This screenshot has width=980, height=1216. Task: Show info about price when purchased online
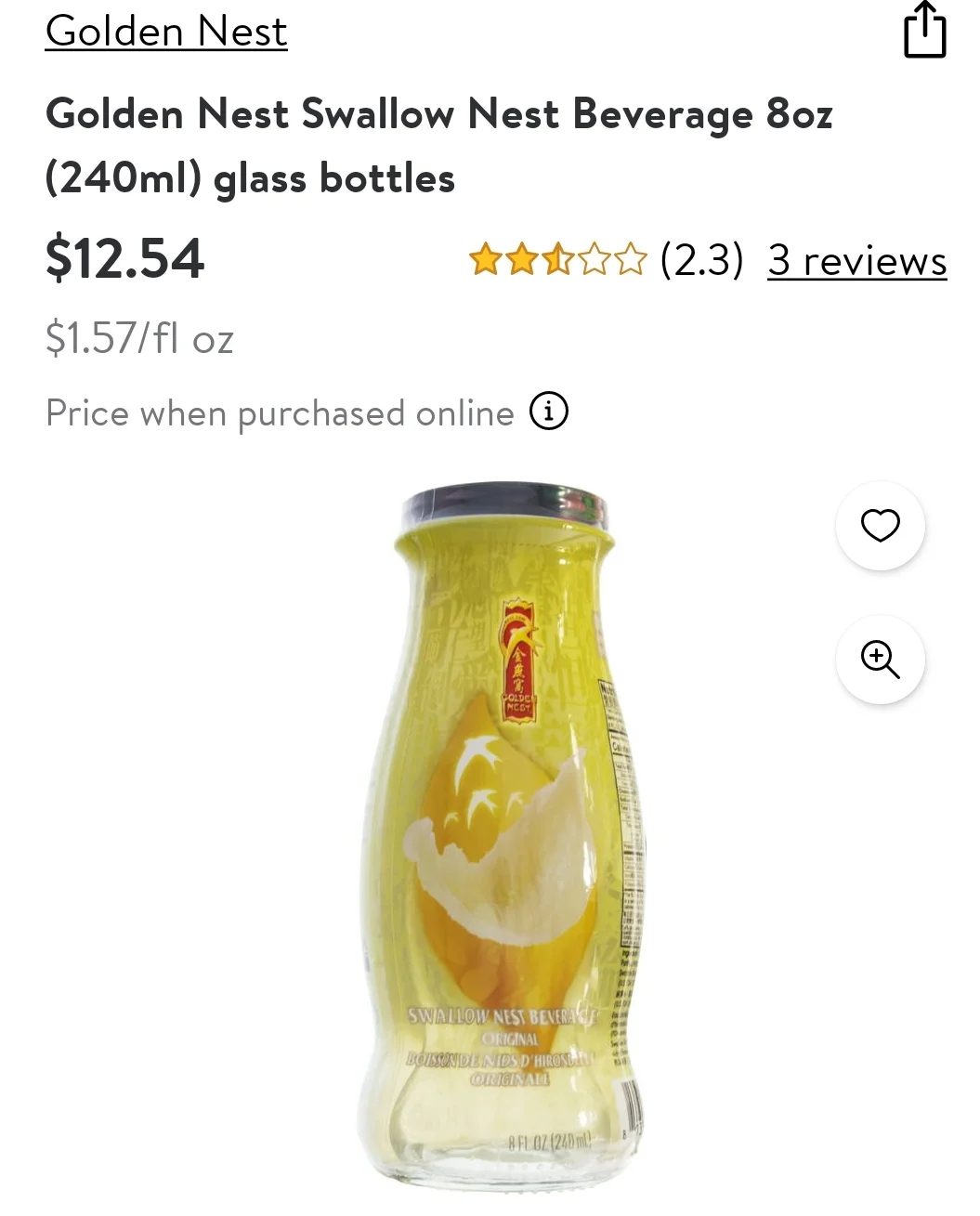tap(549, 411)
